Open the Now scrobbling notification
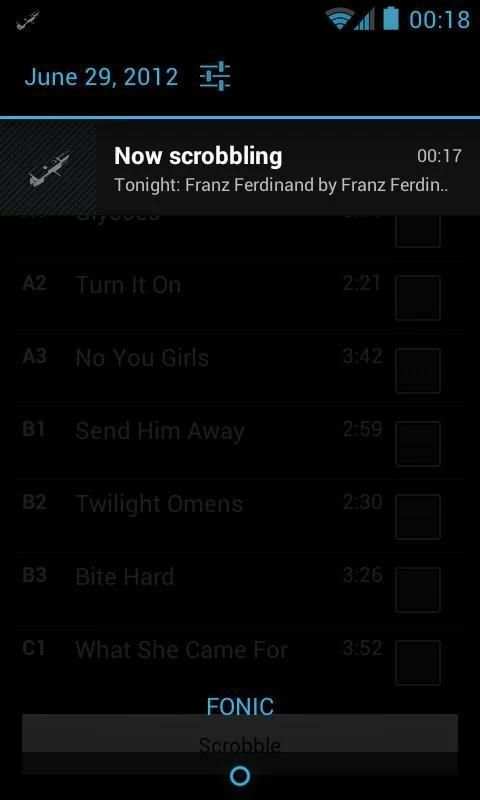The height and width of the screenshot is (800, 480). 240,168
